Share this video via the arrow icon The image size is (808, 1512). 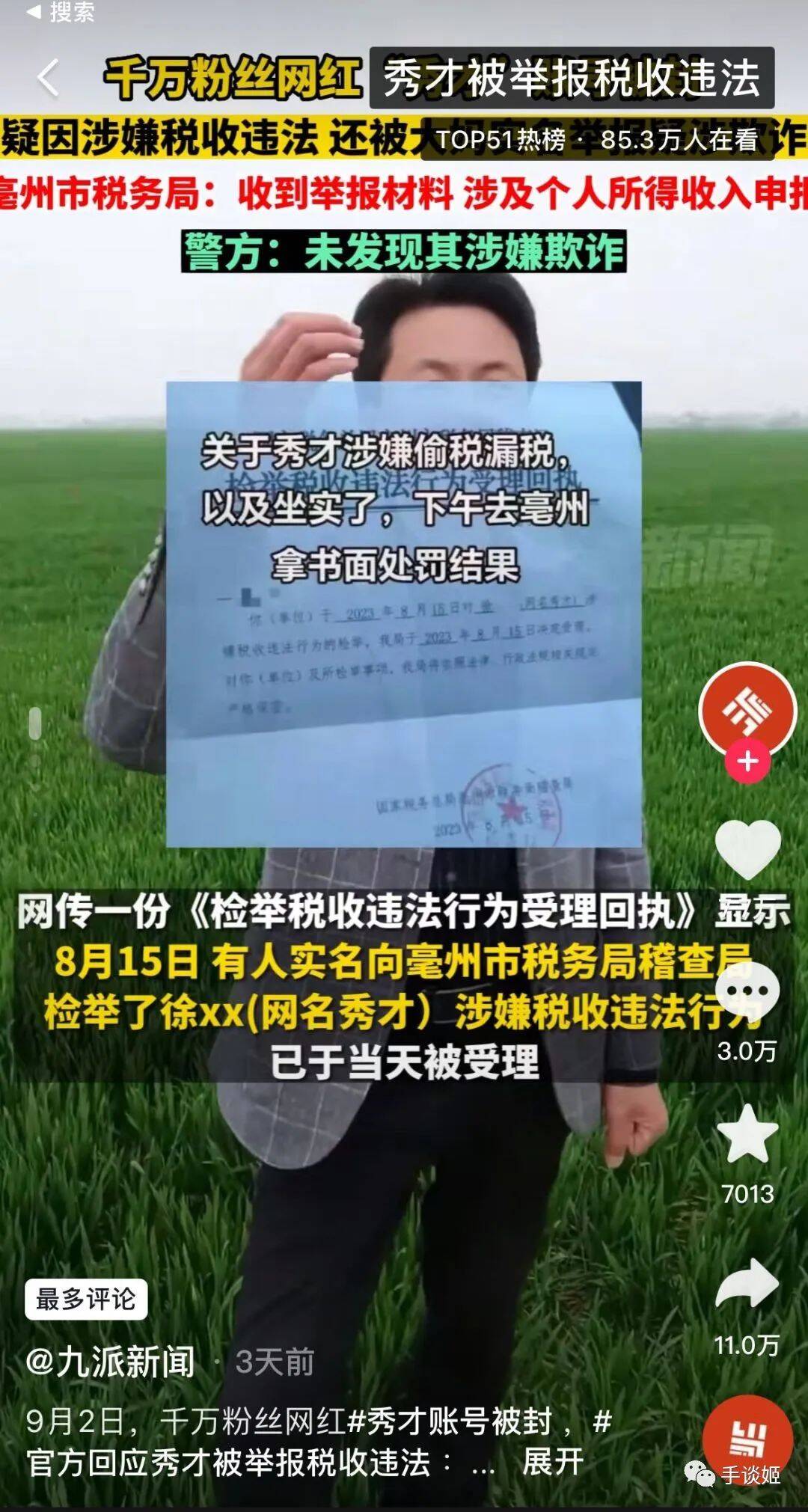[x=747, y=1284]
